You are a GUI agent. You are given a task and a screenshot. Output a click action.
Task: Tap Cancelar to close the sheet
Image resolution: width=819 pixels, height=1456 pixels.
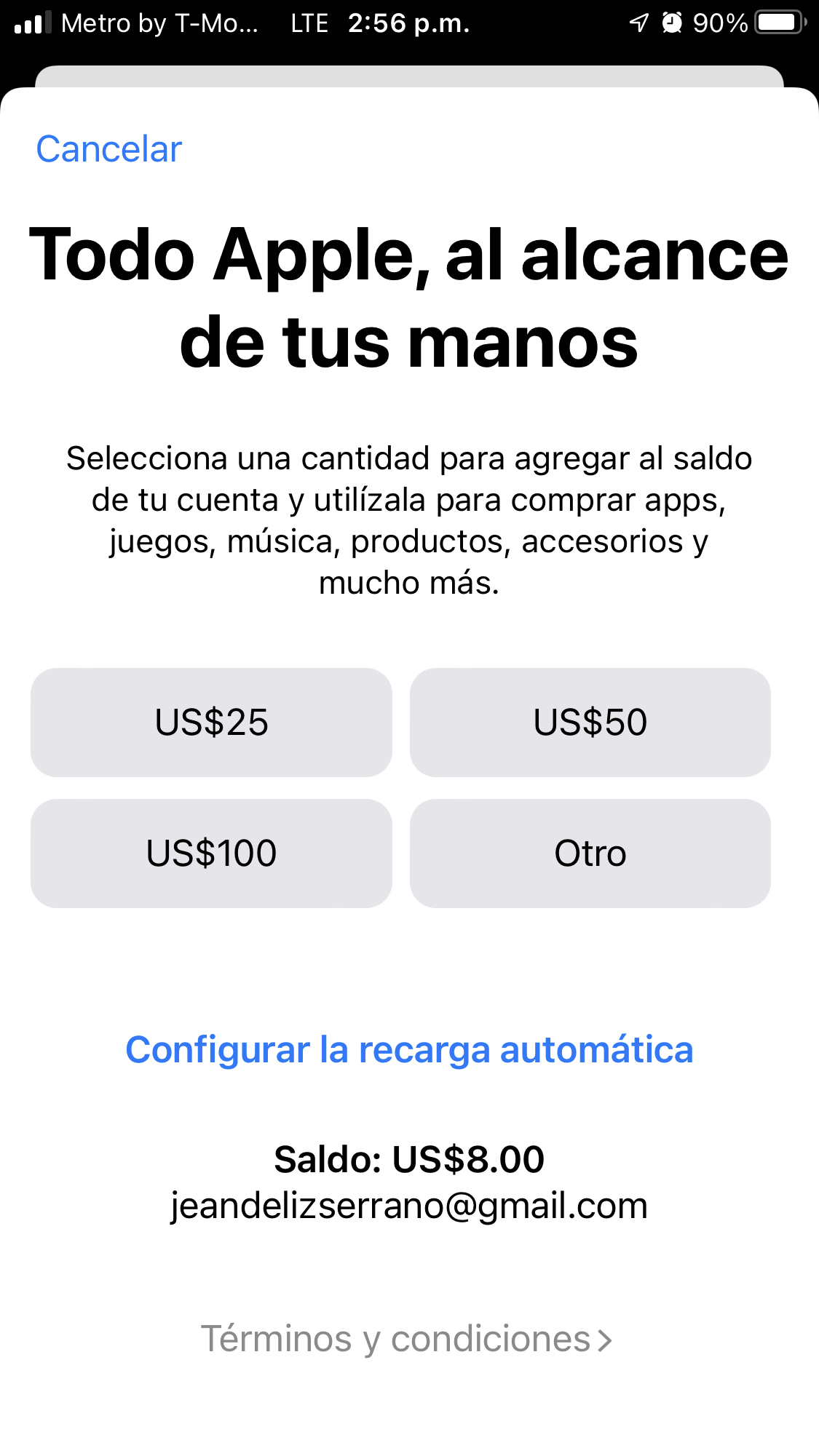109,150
